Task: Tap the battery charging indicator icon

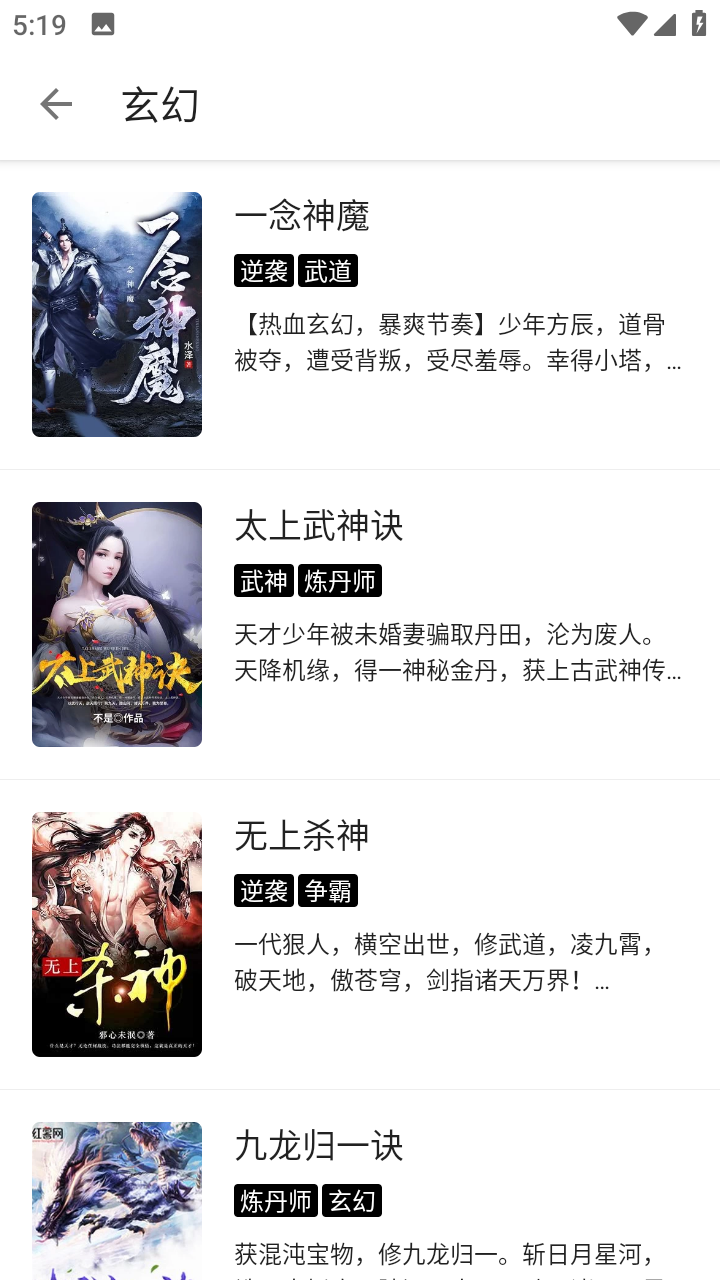Action: pos(698,26)
